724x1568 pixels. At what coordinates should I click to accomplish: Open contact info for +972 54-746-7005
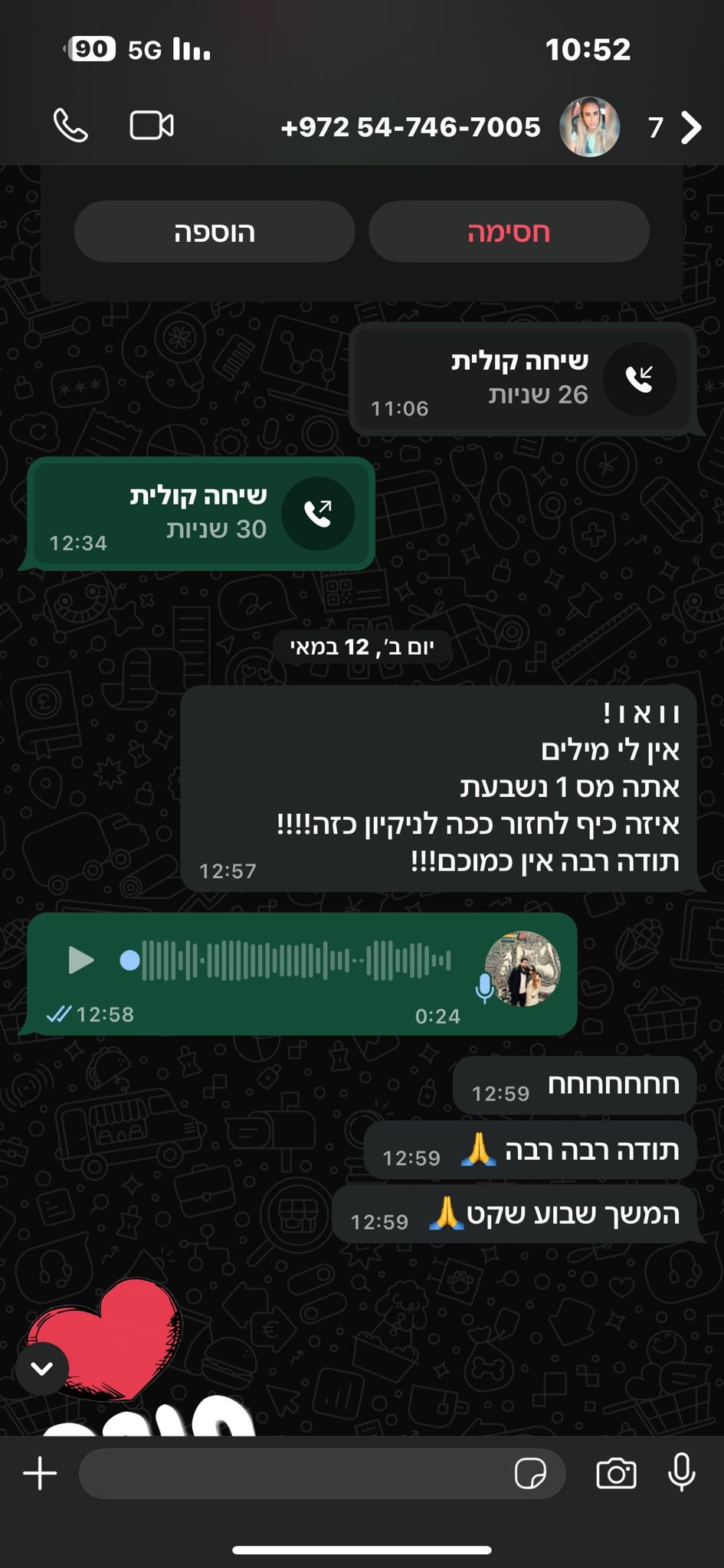pos(411,127)
